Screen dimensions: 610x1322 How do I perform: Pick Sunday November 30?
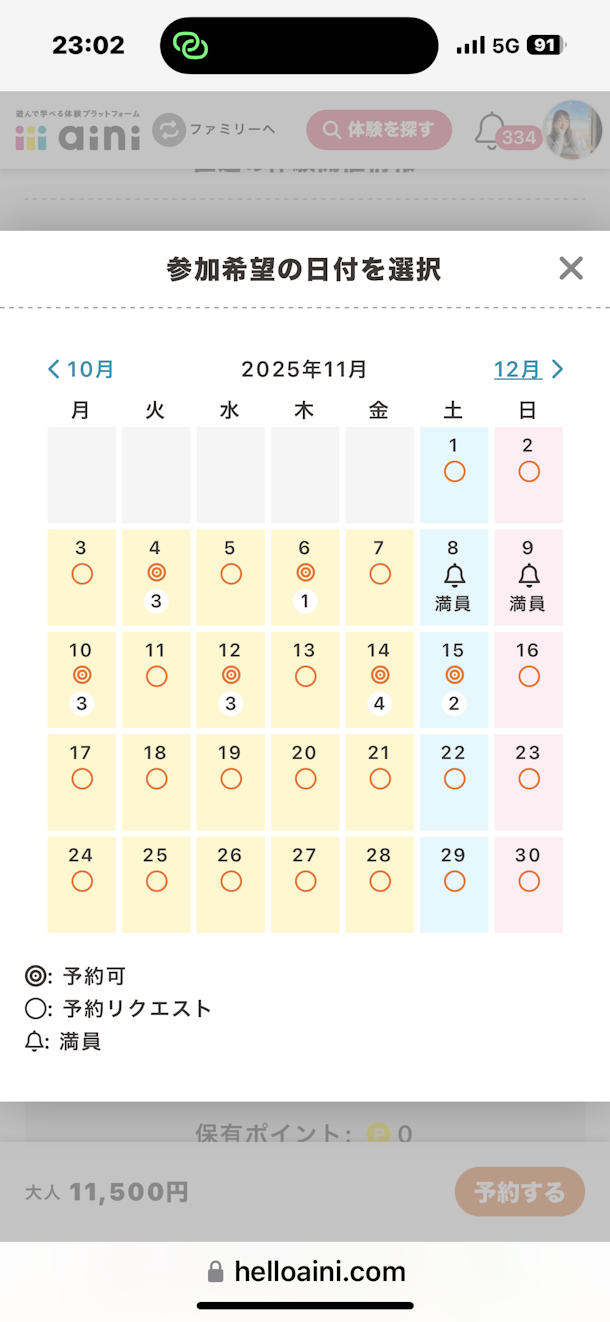(529, 881)
